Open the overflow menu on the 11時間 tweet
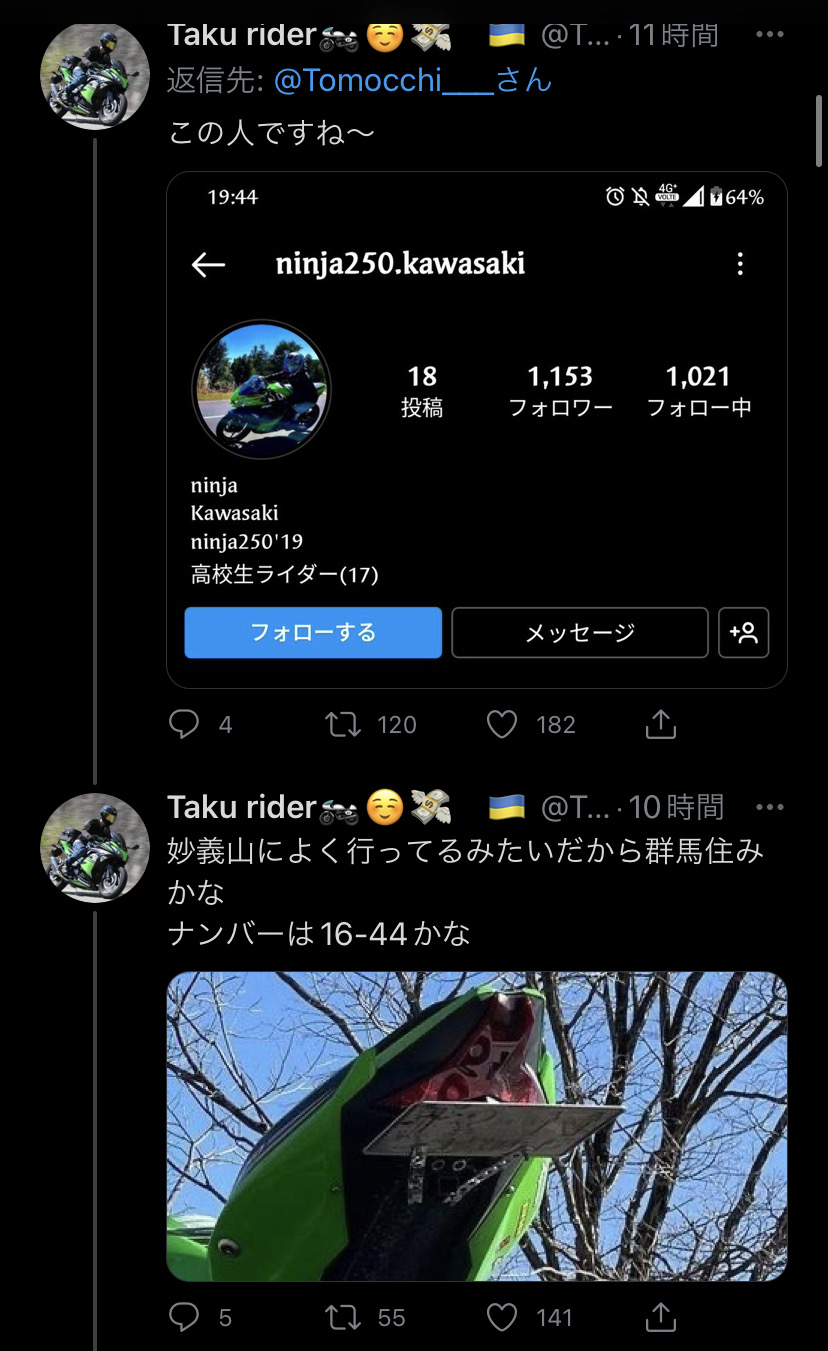 pos(769,35)
